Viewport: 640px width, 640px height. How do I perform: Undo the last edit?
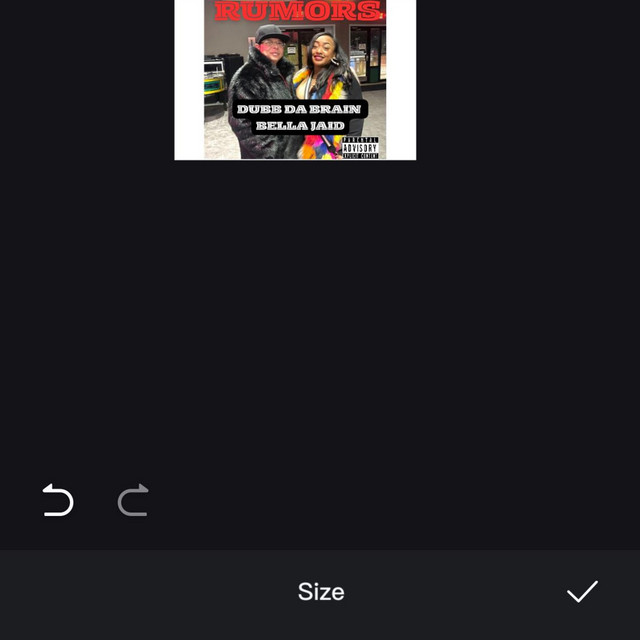point(58,500)
